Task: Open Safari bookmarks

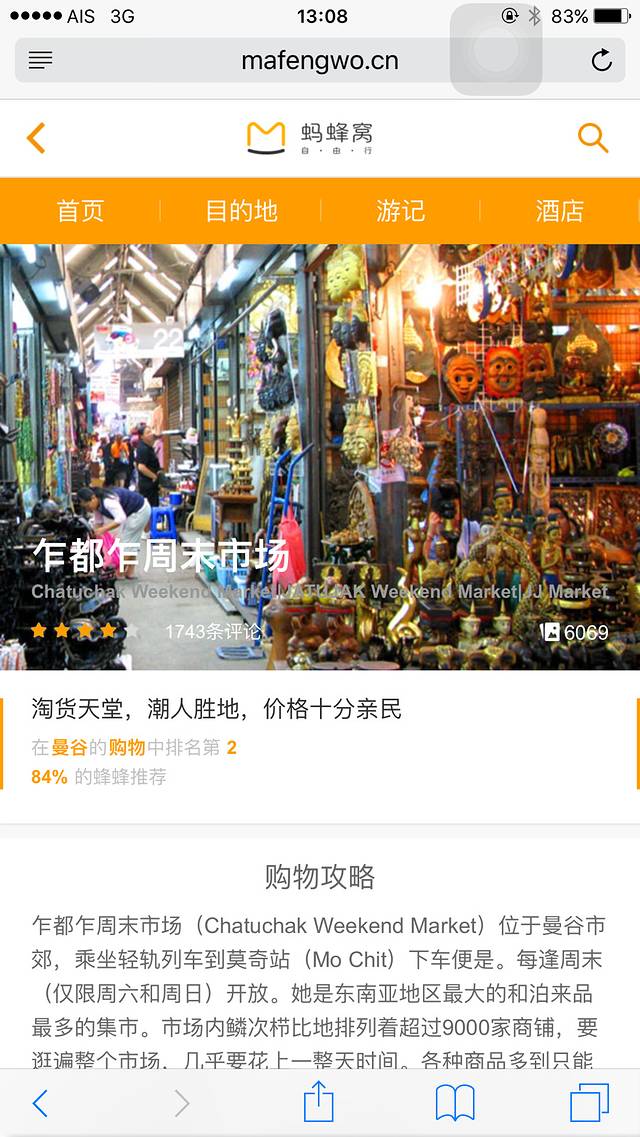Action: (455, 1103)
